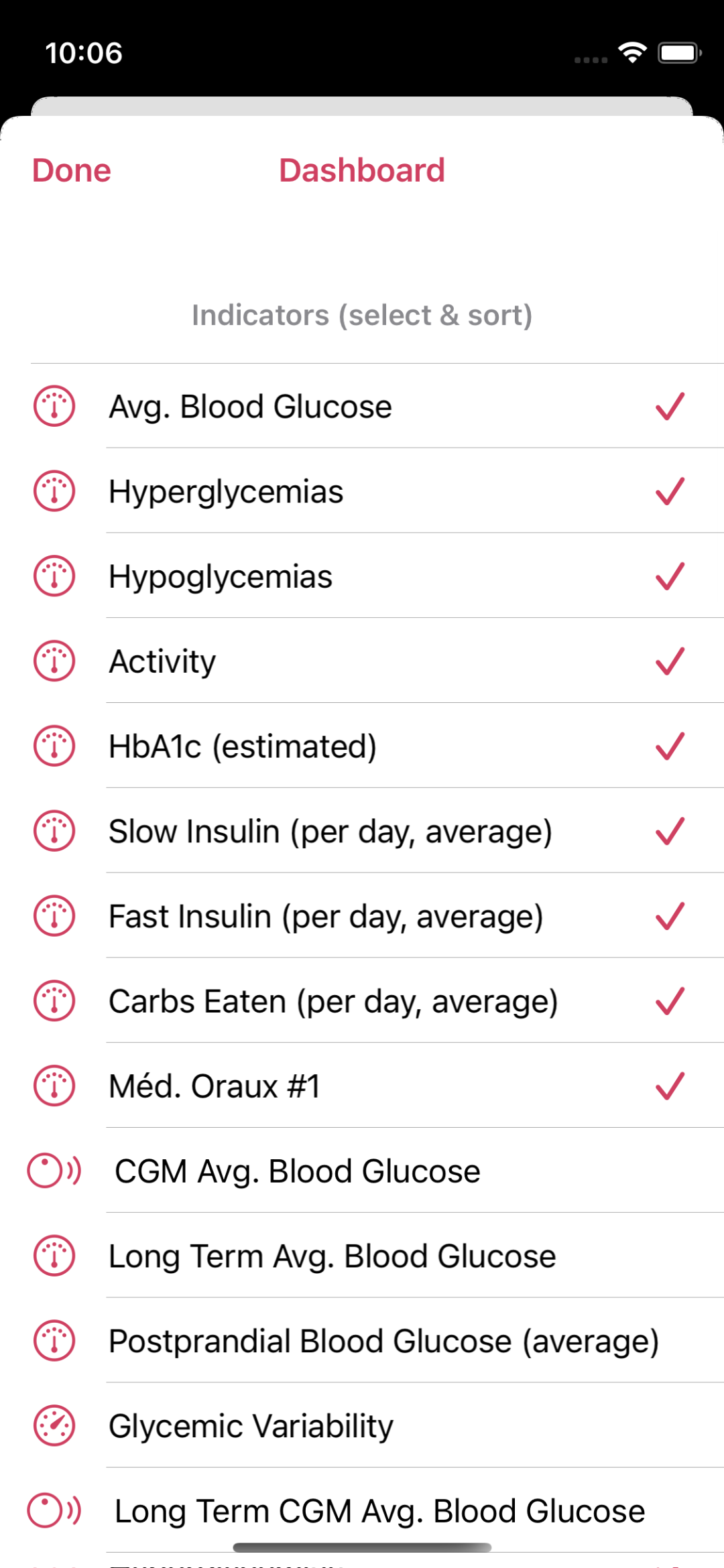The width and height of the screenshot is (724, 1568).
Task: Deselect the Hyperglycemias indicator
Action: (362, 491)
